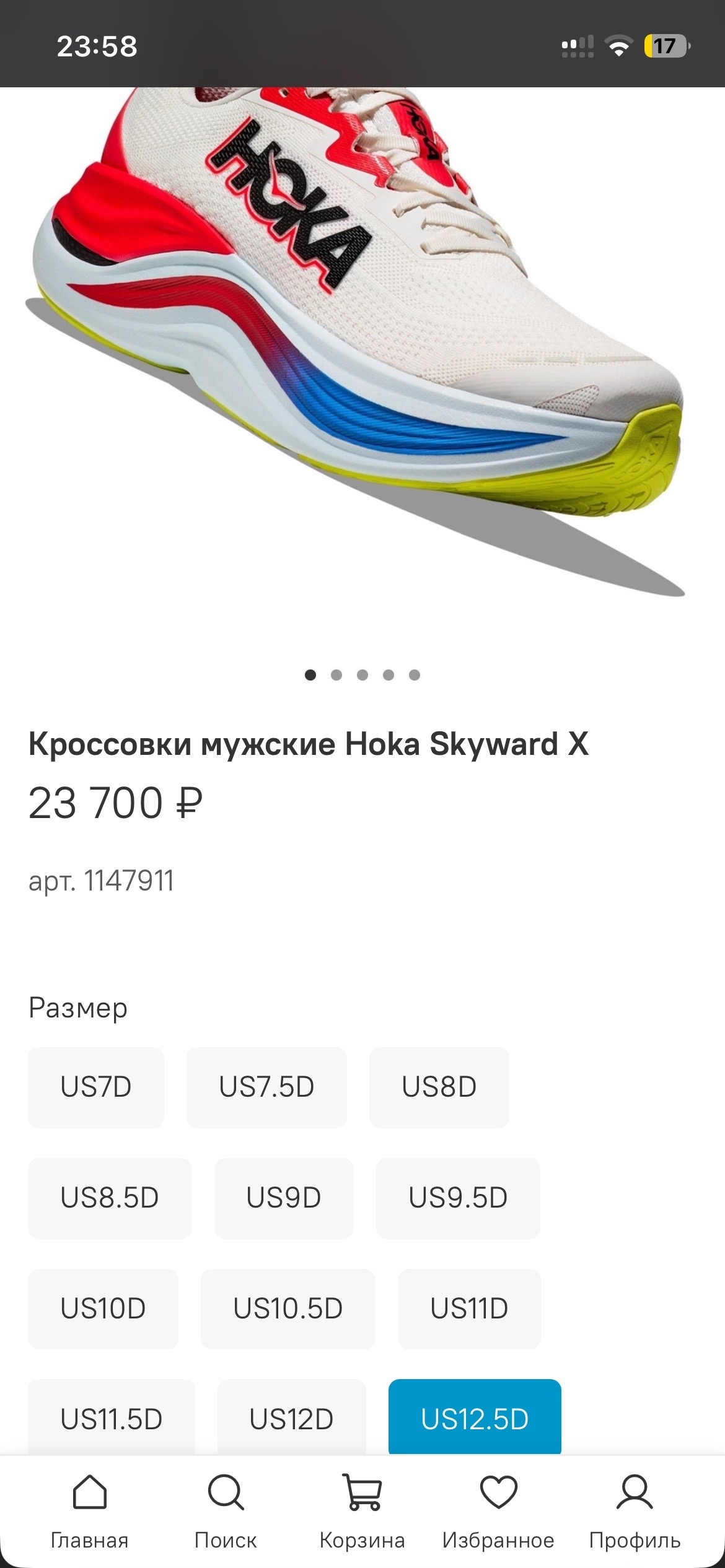Go to the Корзина cart tab

click(362, 1510)
